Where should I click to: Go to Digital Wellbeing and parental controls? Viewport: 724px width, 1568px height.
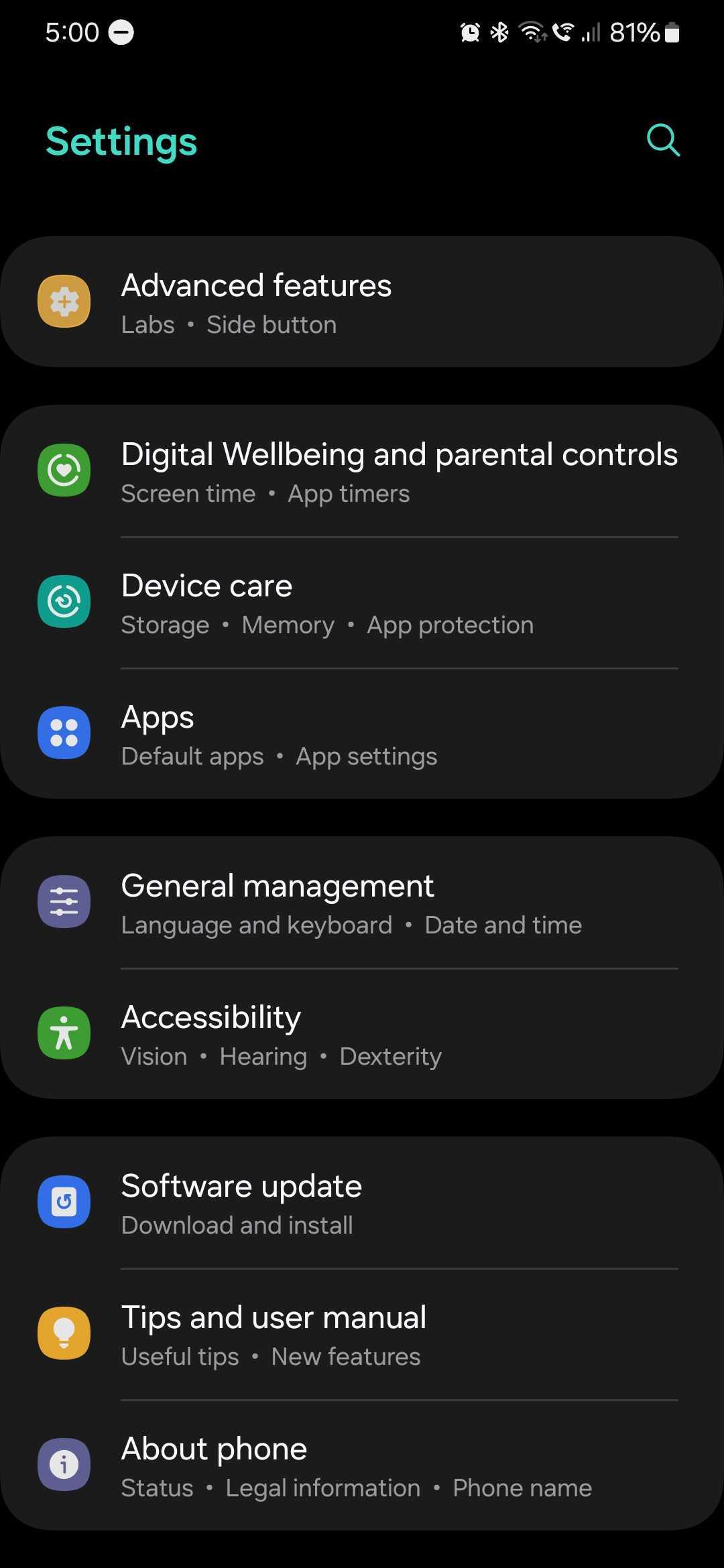pyautogui.click(x=362, y=471)
